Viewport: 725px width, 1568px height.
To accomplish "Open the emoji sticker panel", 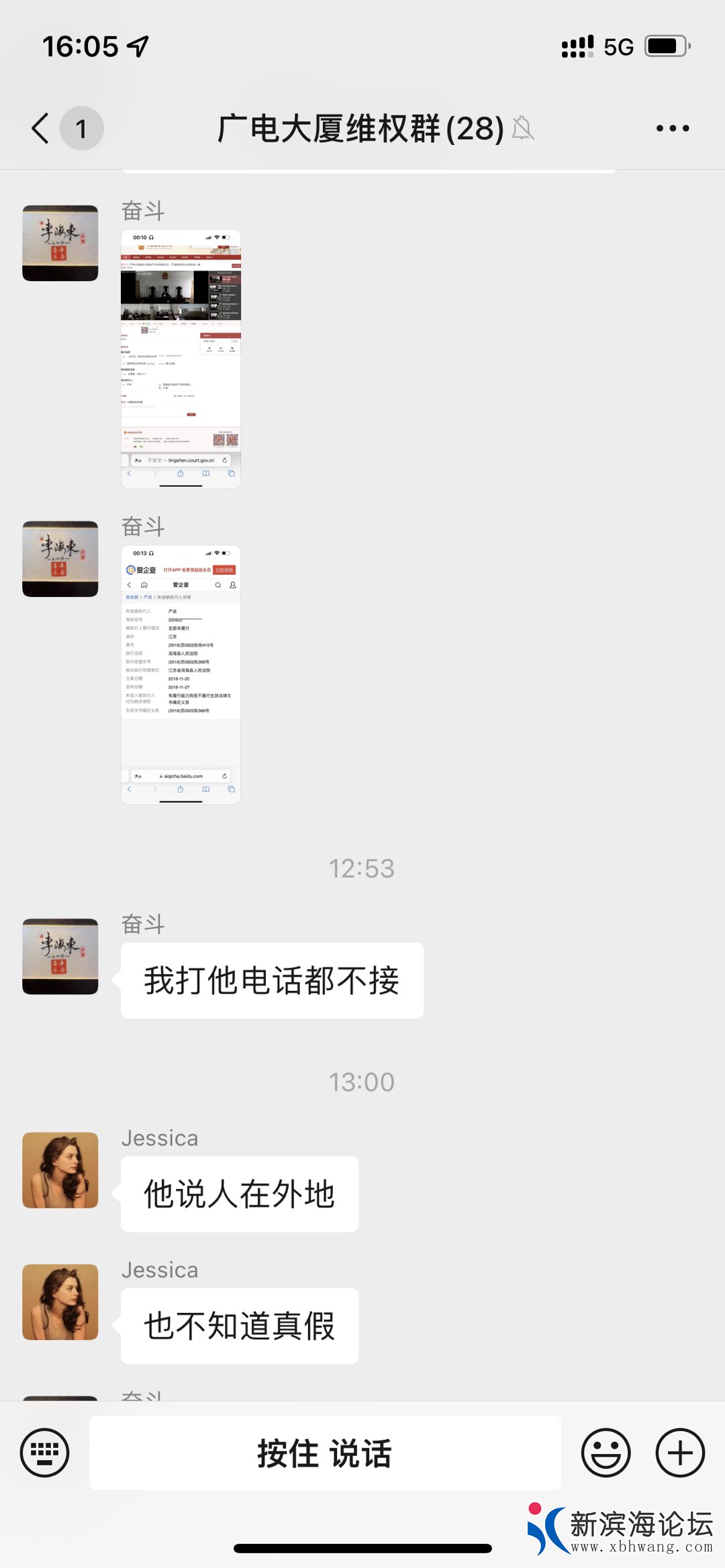I will click(x=606, y=1453).
